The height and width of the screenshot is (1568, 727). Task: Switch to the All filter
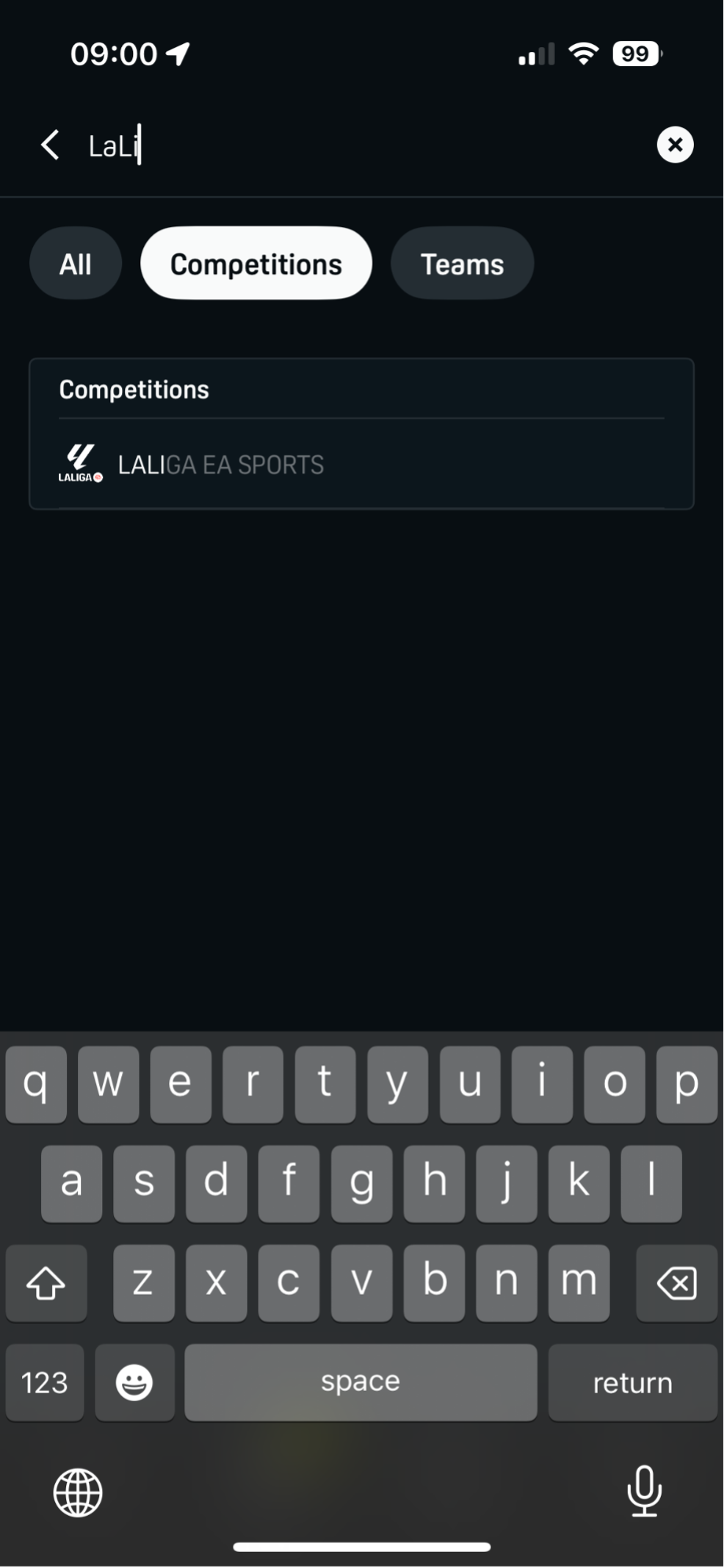[x=76, y=264]
